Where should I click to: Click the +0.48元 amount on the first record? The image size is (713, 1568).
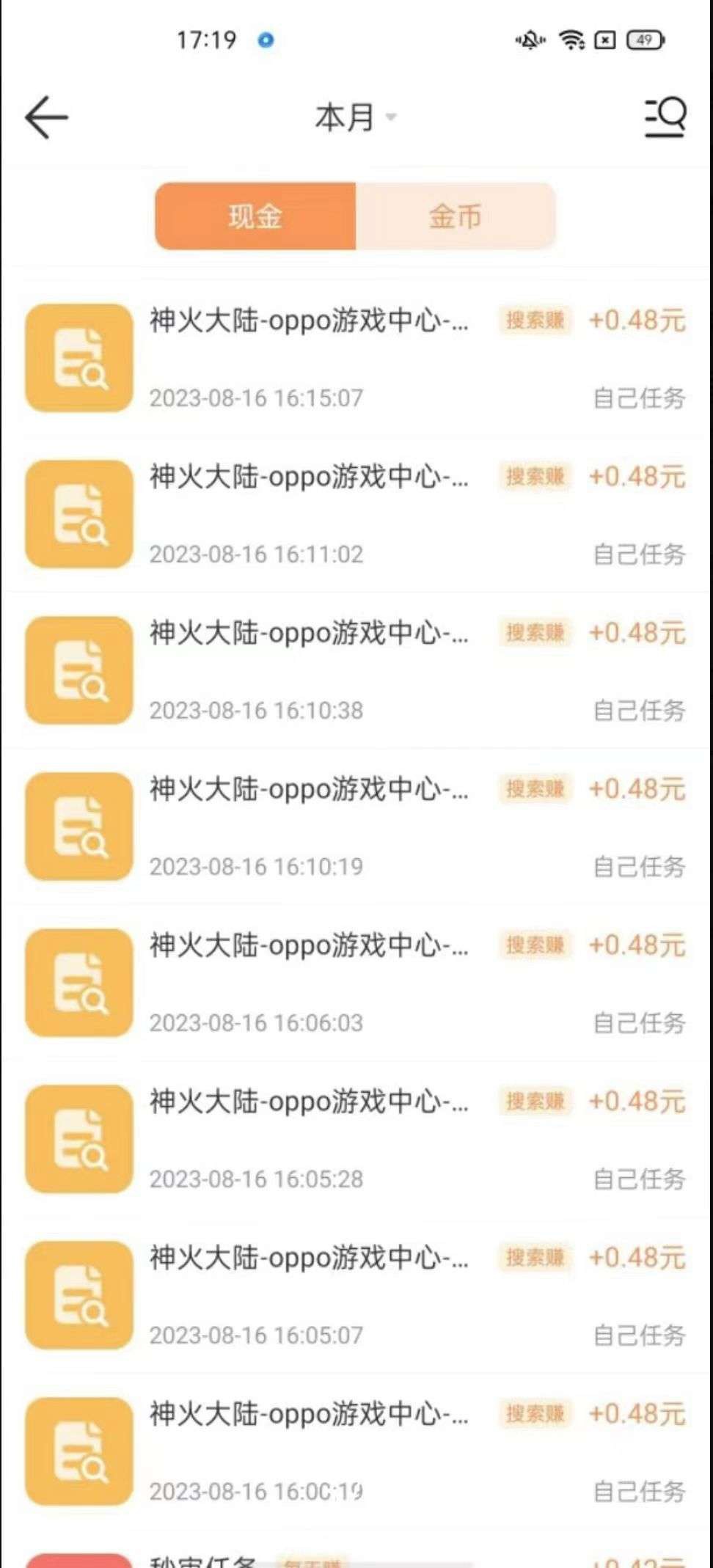point(637,320)
